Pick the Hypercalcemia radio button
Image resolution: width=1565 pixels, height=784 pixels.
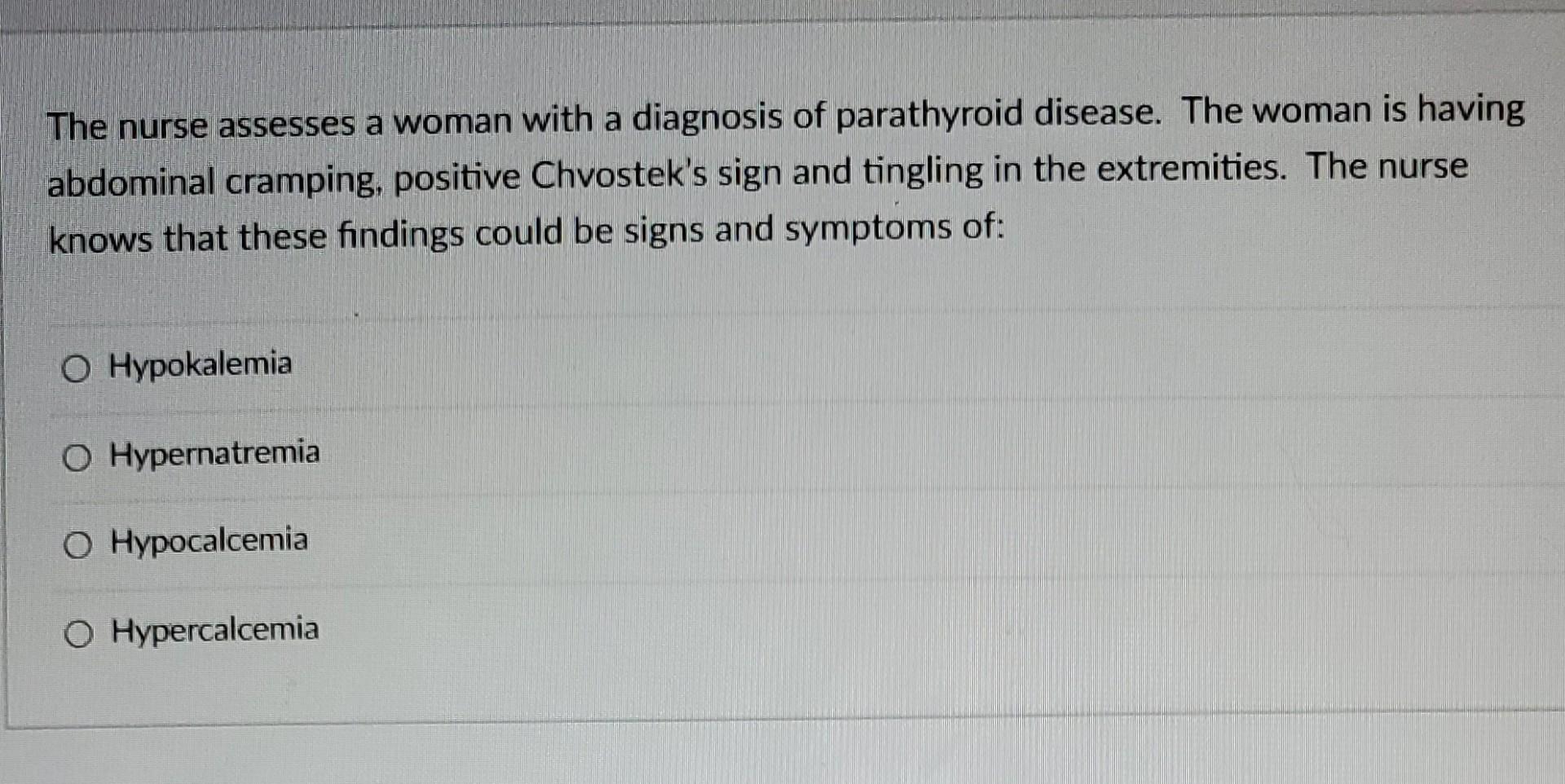[x=78, y=634]
